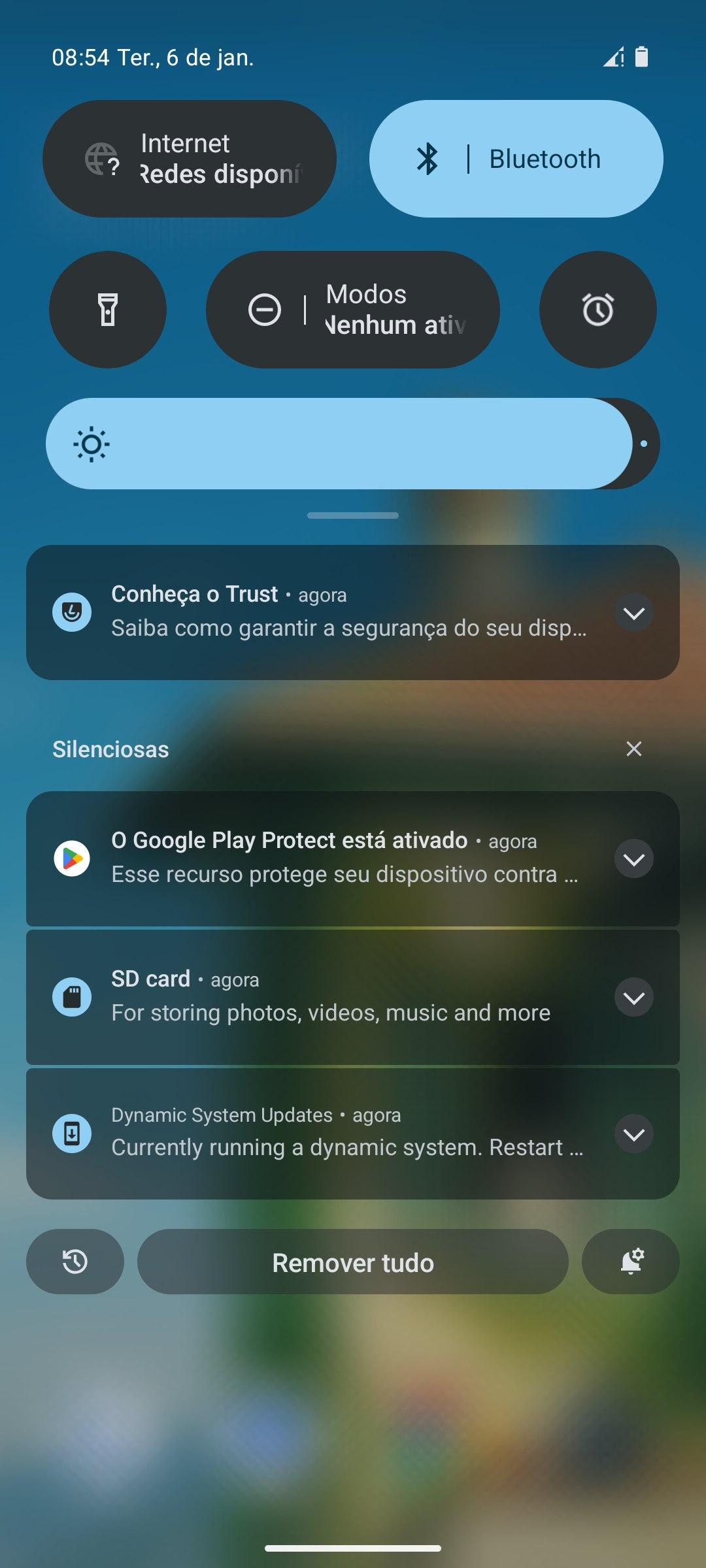Turn on the flashlight
706x1568 pixels.
(108, 310)
